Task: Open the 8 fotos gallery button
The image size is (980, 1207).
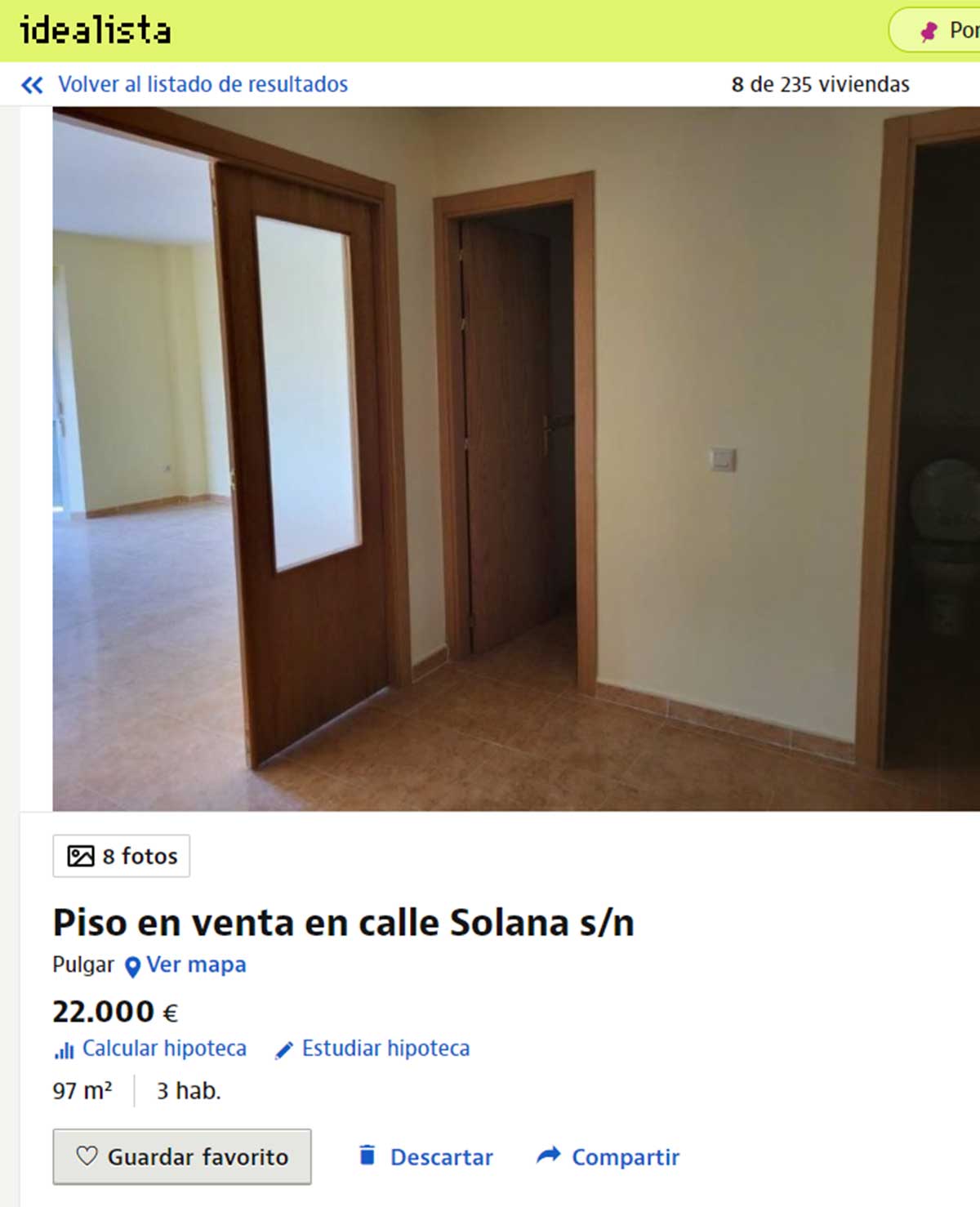Action: (x=122, y=856)
